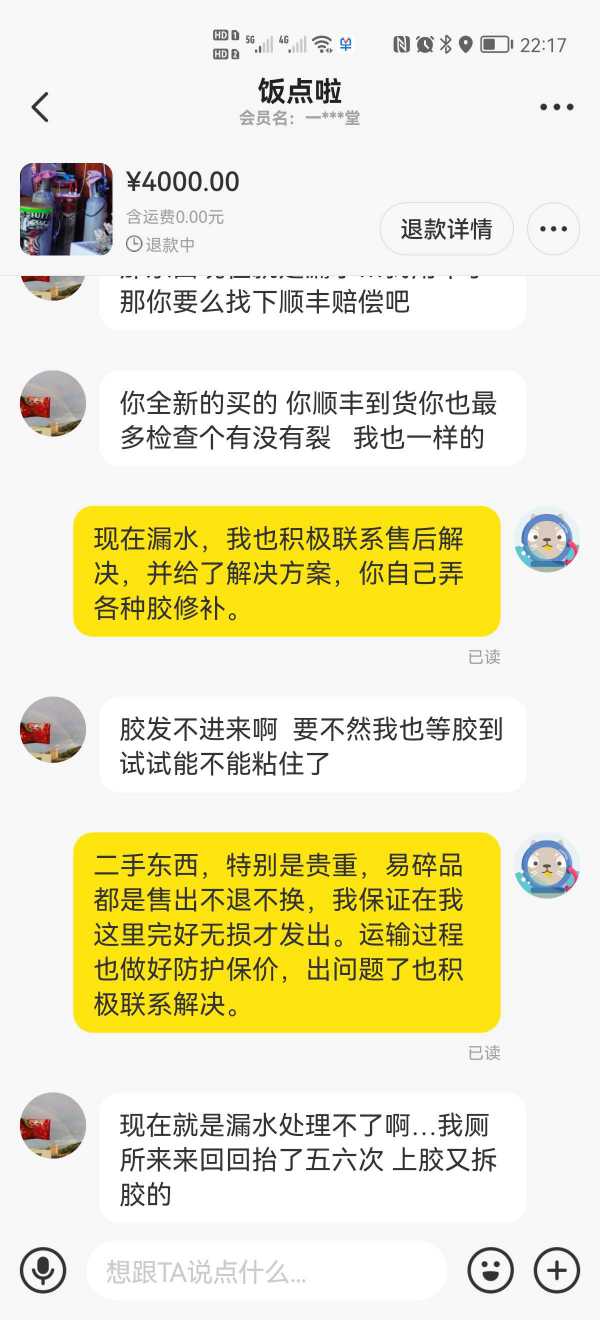Open the ¥4000.00 product thumbnail

[66, 209]
